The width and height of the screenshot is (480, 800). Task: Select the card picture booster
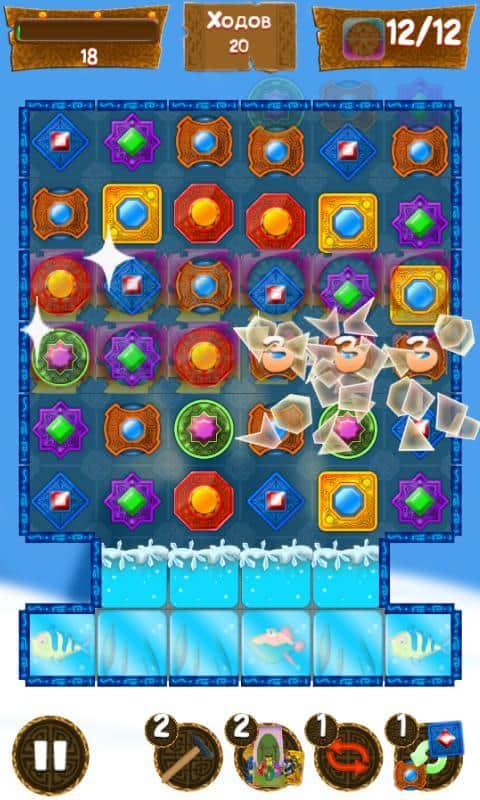(x=266, y=755)
